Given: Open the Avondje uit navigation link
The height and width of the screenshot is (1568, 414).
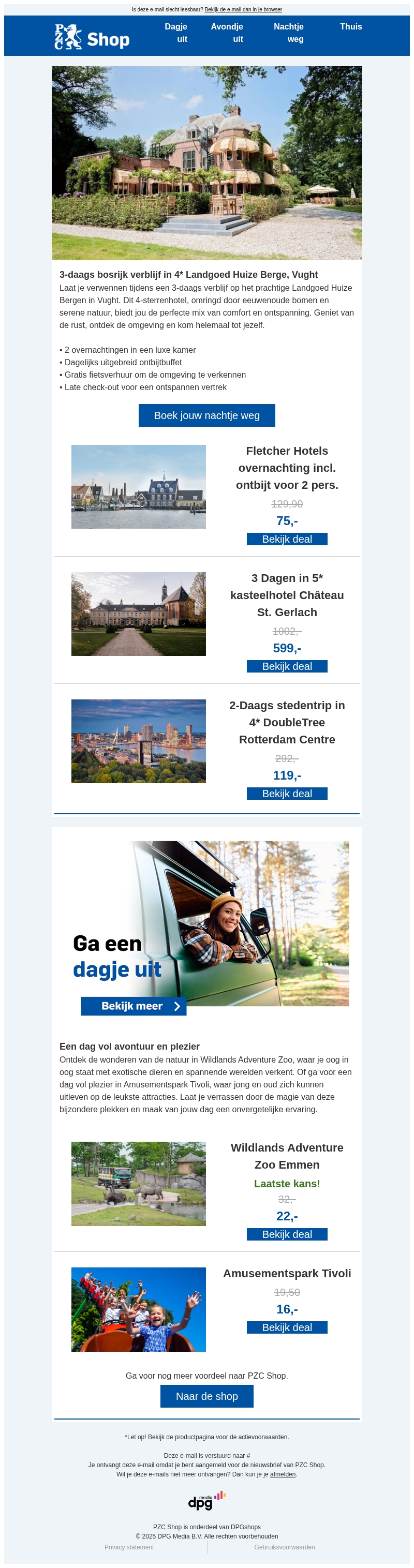Looking at the screenshot, I should (227, 33).
